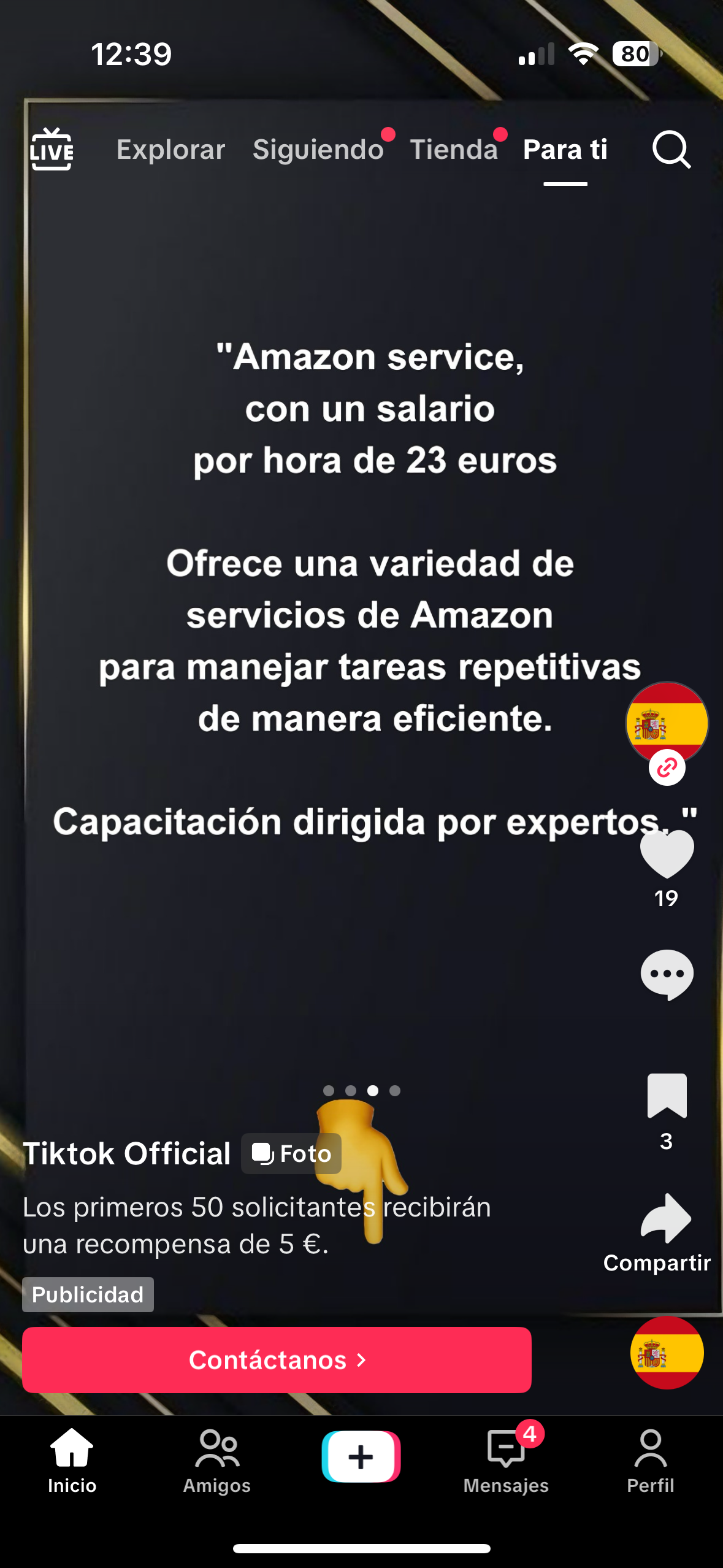Open the Tienda tab
The height and width of the screenshot is (1568, 723).
454,149
